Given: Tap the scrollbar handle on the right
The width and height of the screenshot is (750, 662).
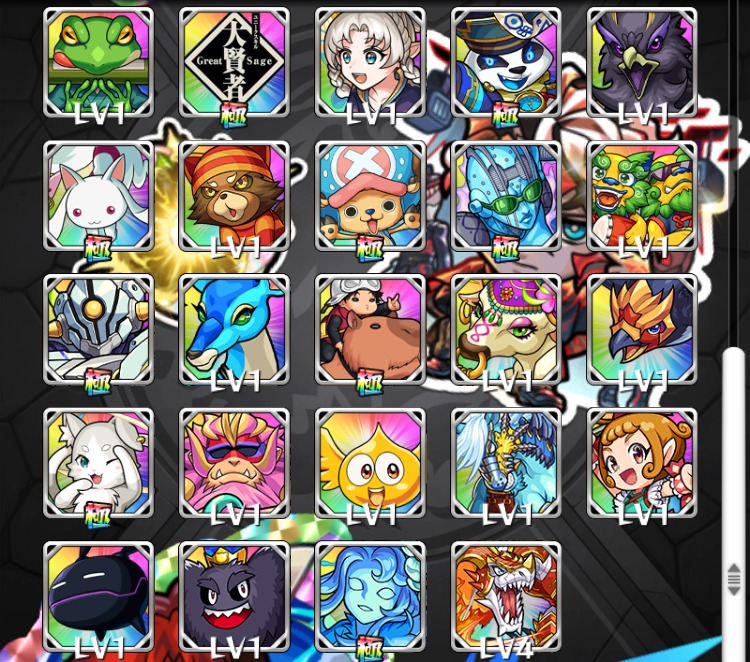Looking at the screenshot, I should click(735, 578).
